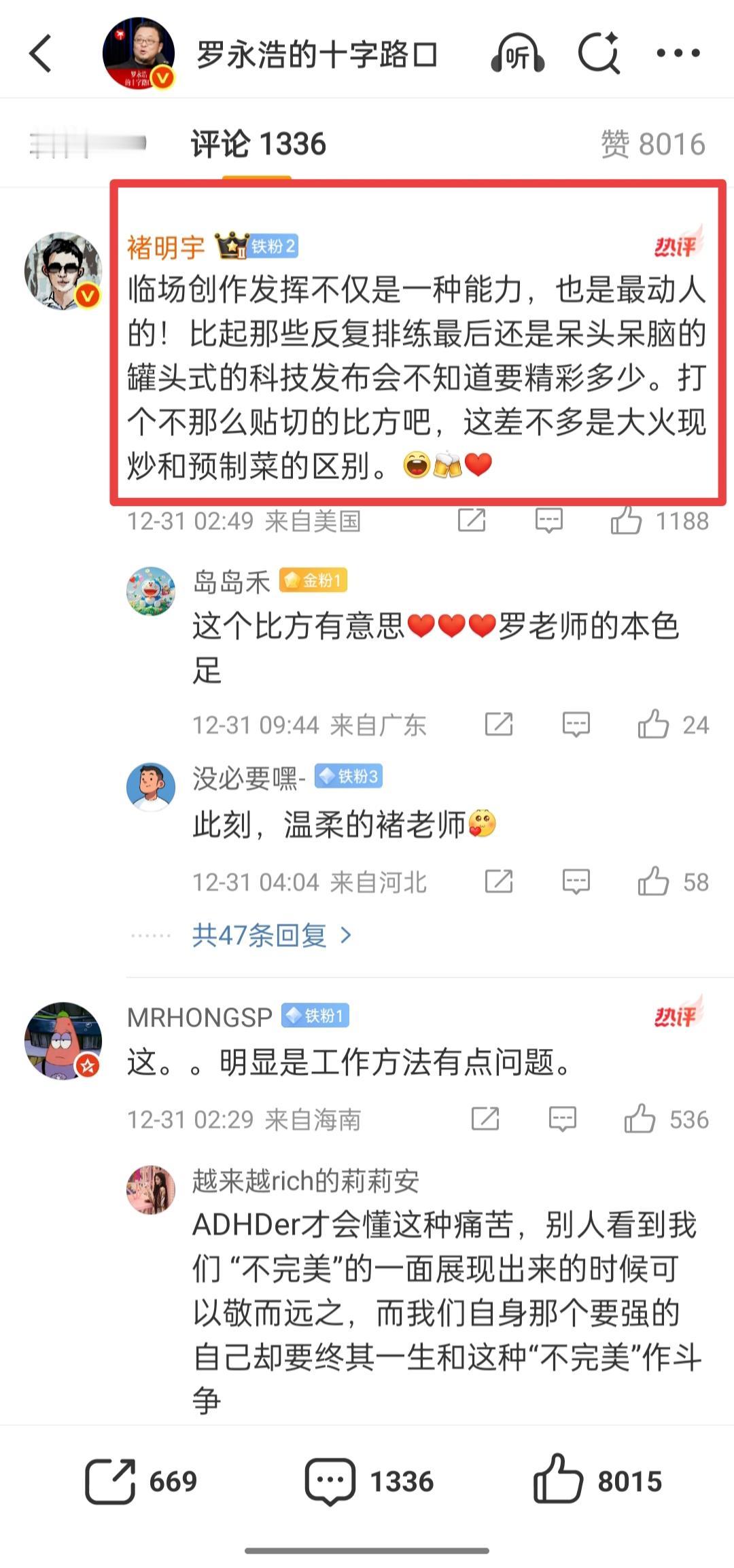Tap the back arrow chevron at top left

tap(41, 53)
